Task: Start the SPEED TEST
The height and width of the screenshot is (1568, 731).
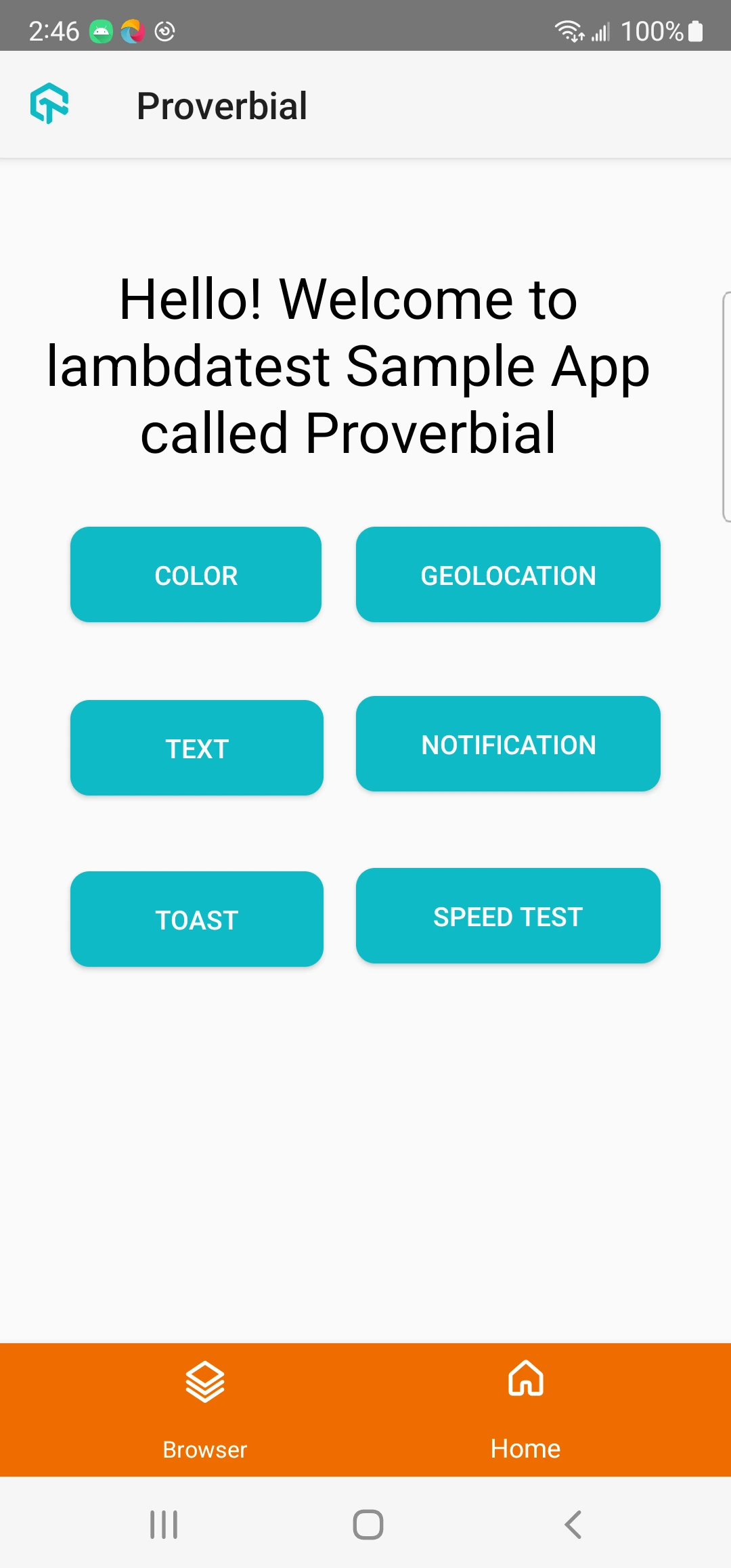Action: pos(508,916)
